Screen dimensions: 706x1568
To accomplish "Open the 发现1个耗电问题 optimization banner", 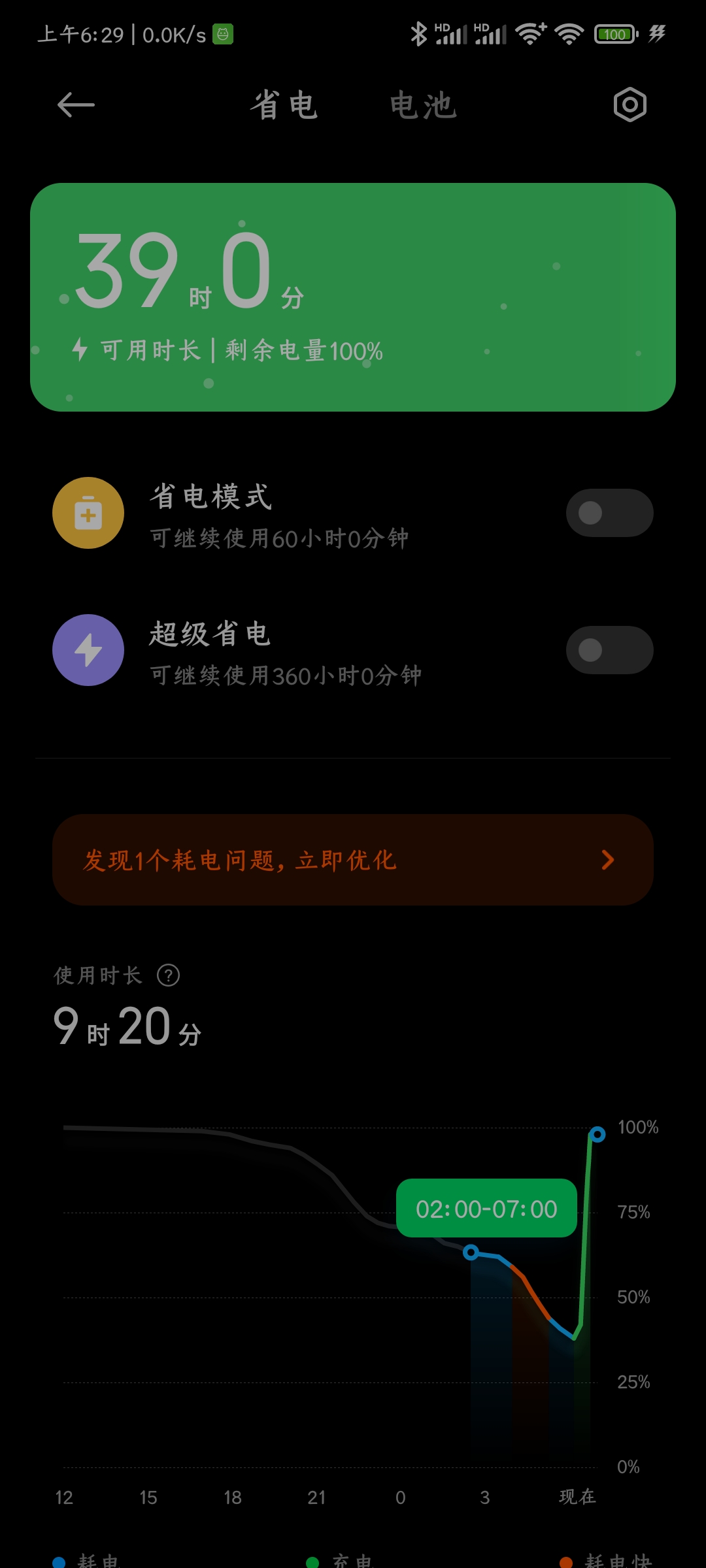I will point(353,860).
